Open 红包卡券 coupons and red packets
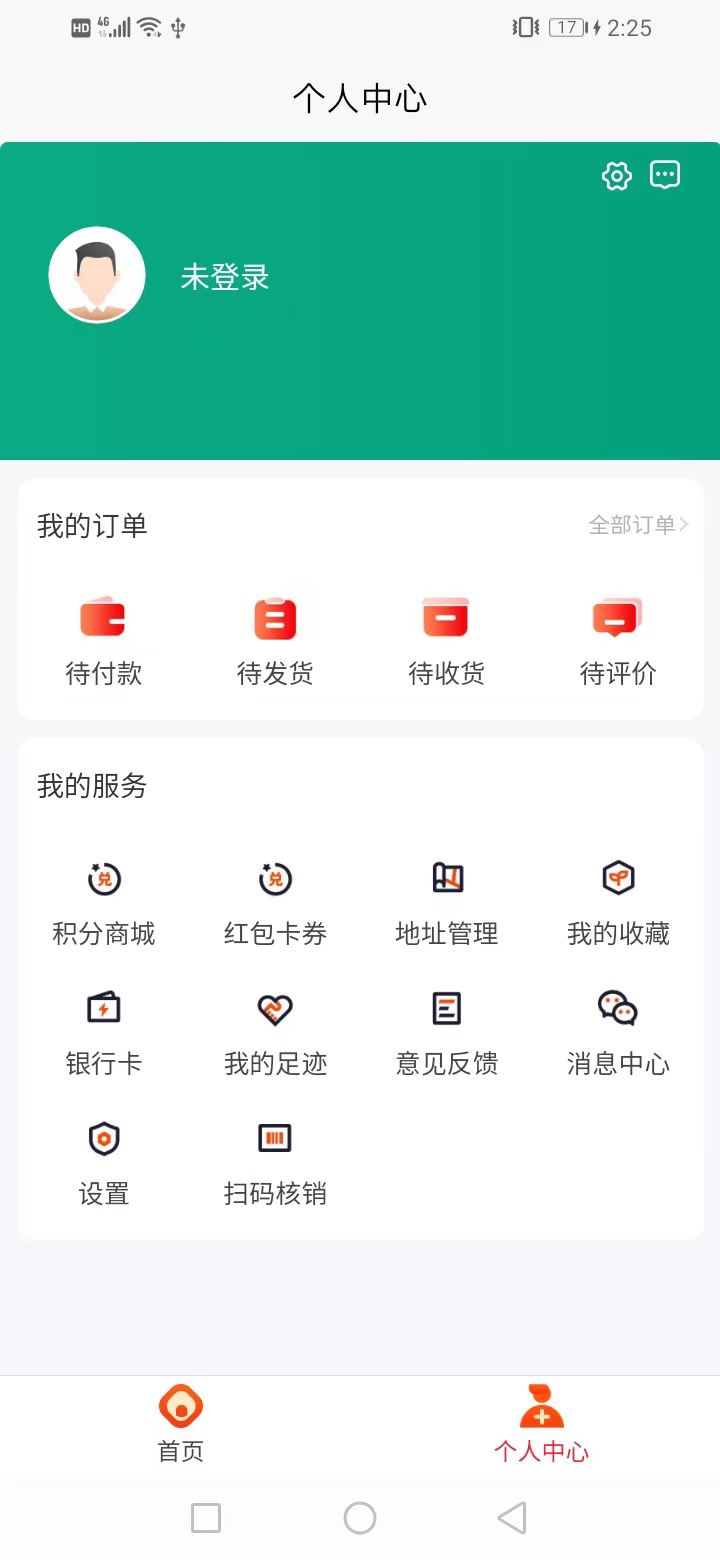 click(x=275, y=900)
